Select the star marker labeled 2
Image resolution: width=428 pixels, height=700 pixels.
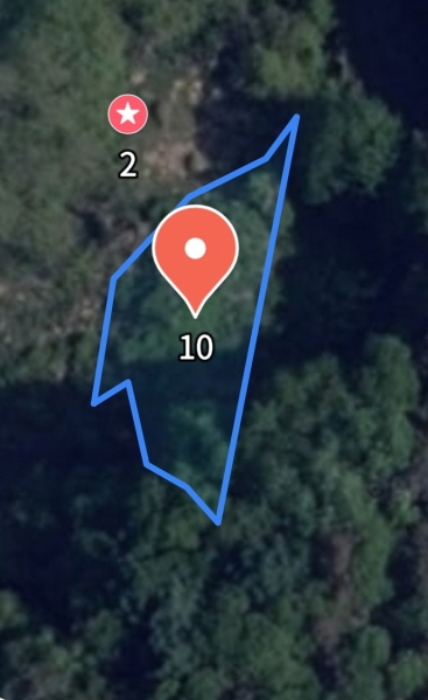128,114
